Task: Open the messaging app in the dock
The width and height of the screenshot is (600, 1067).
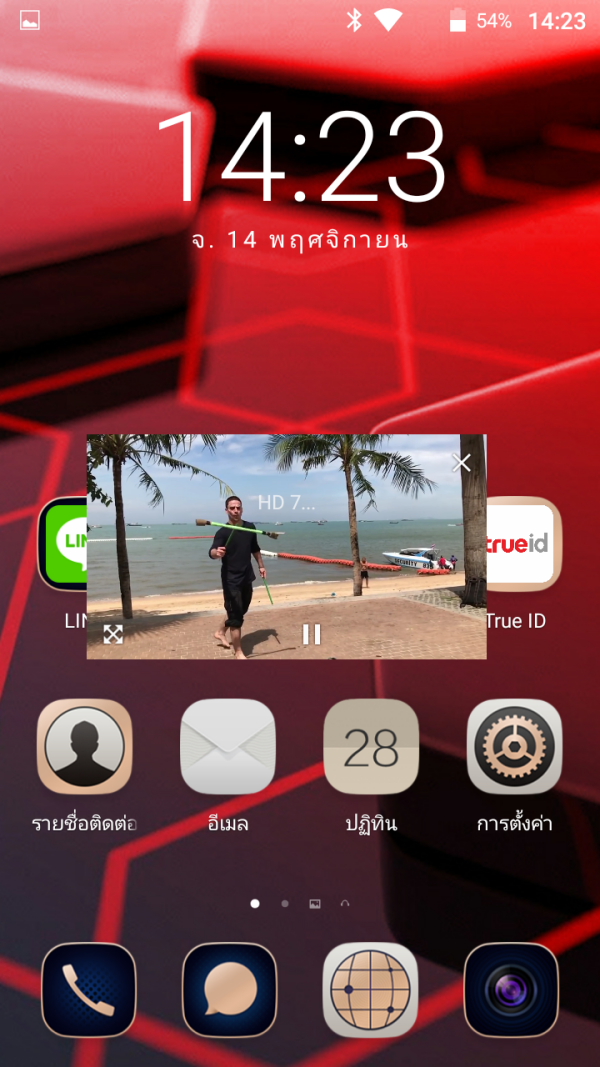Action: click(x=229, y=989)
